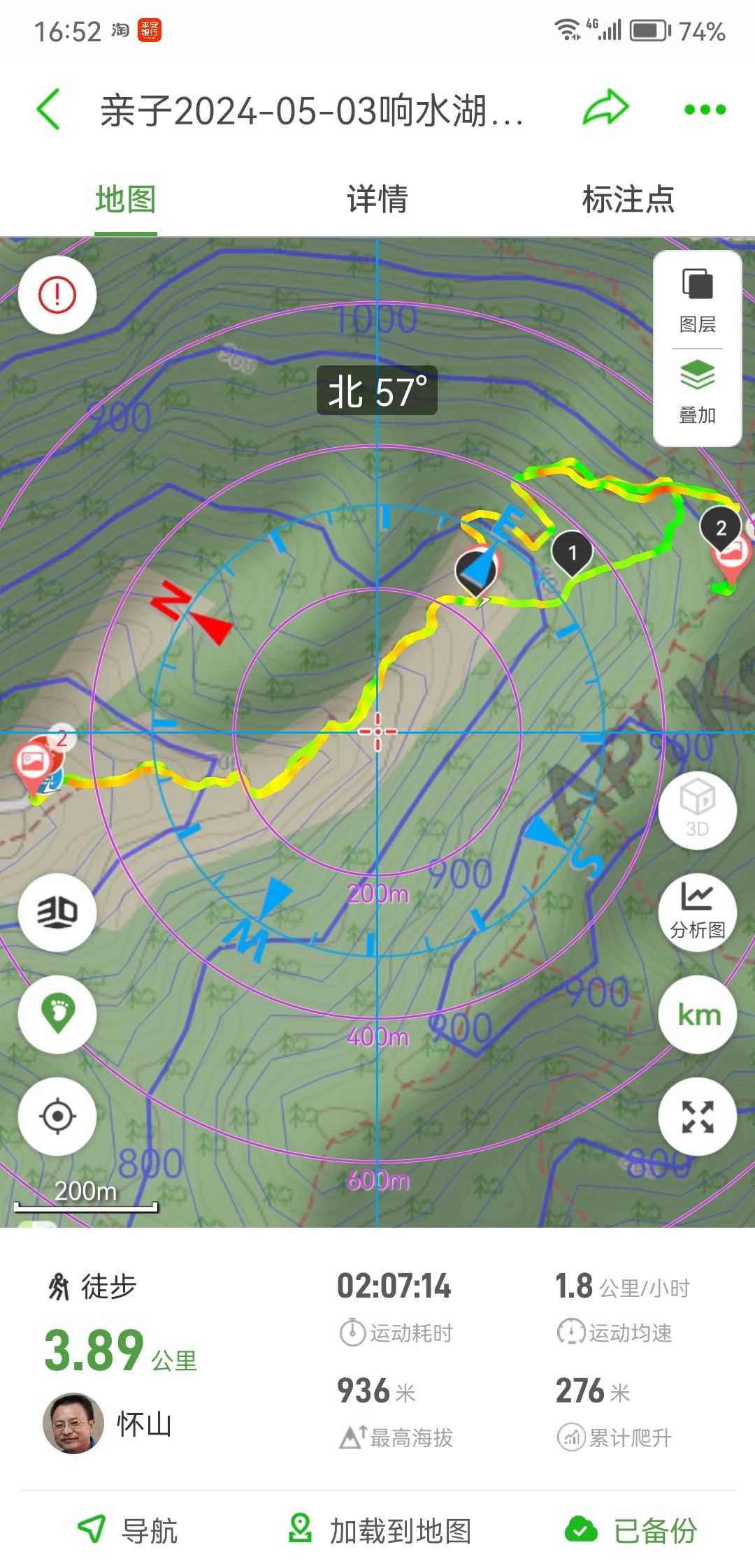Open 怀山's user profile
This screenshot has width=755, height=1568.
pyautogui.click(x=74, y=1423)
